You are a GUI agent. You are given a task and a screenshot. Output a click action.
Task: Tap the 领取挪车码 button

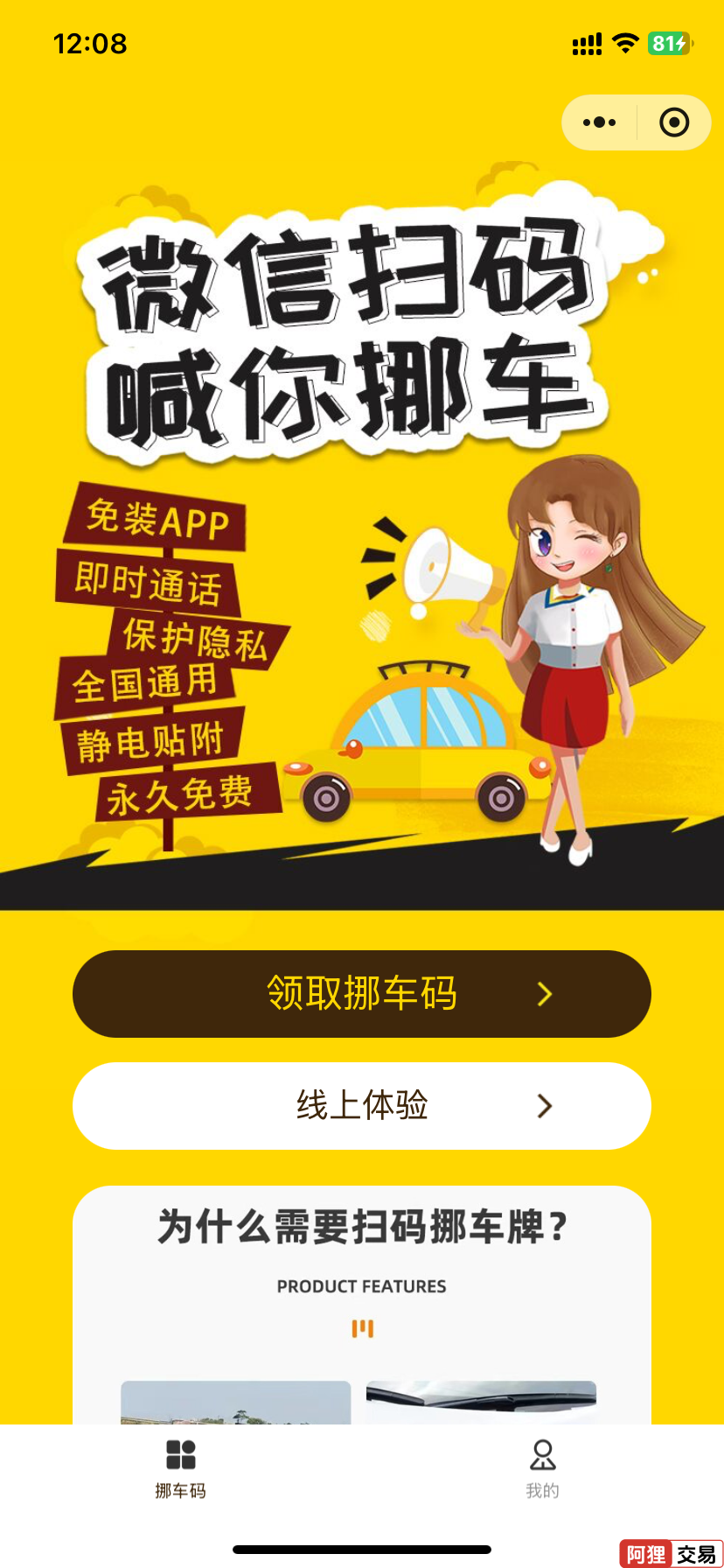point(362,994)
